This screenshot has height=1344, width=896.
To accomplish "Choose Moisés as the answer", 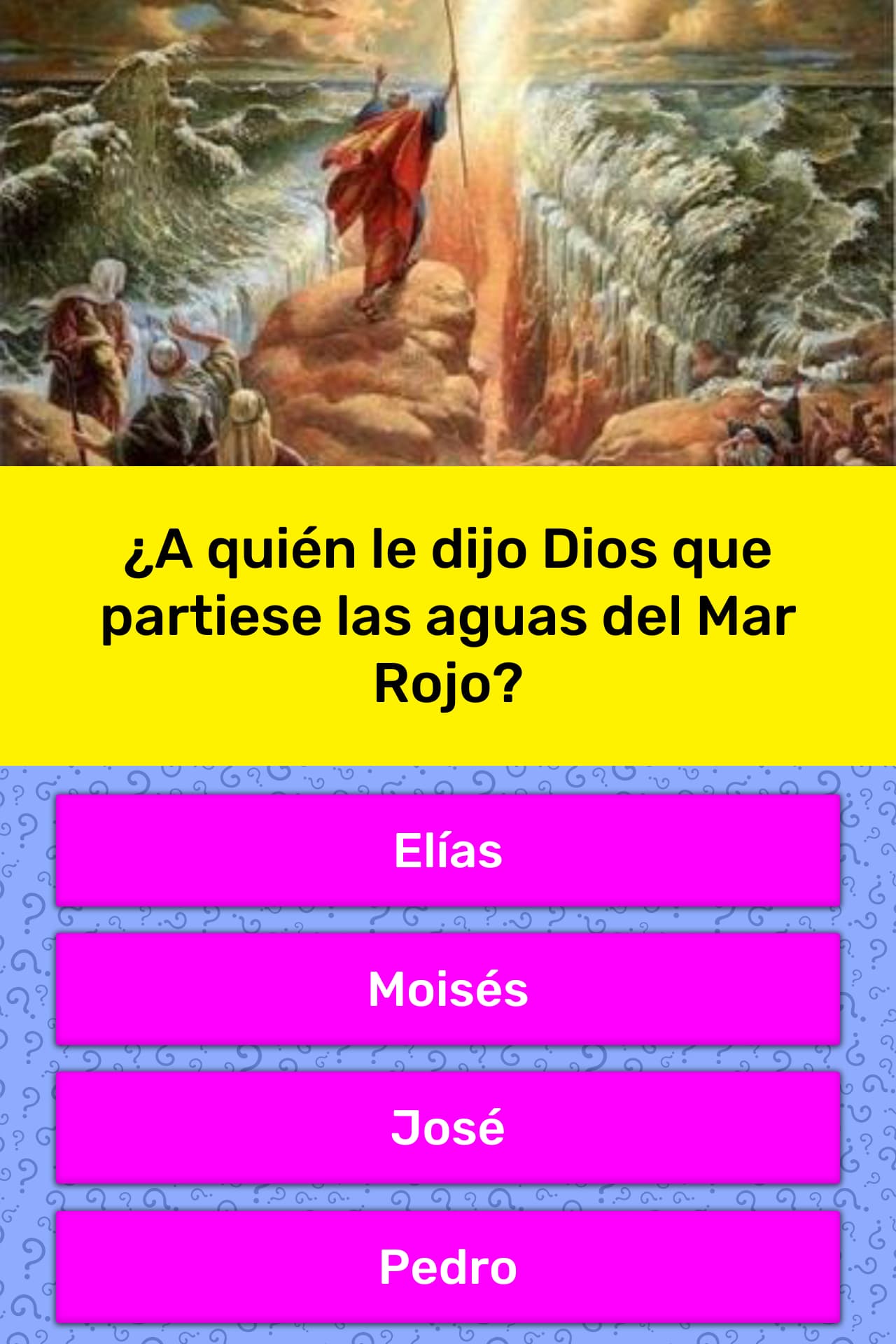I will point(448,989).
